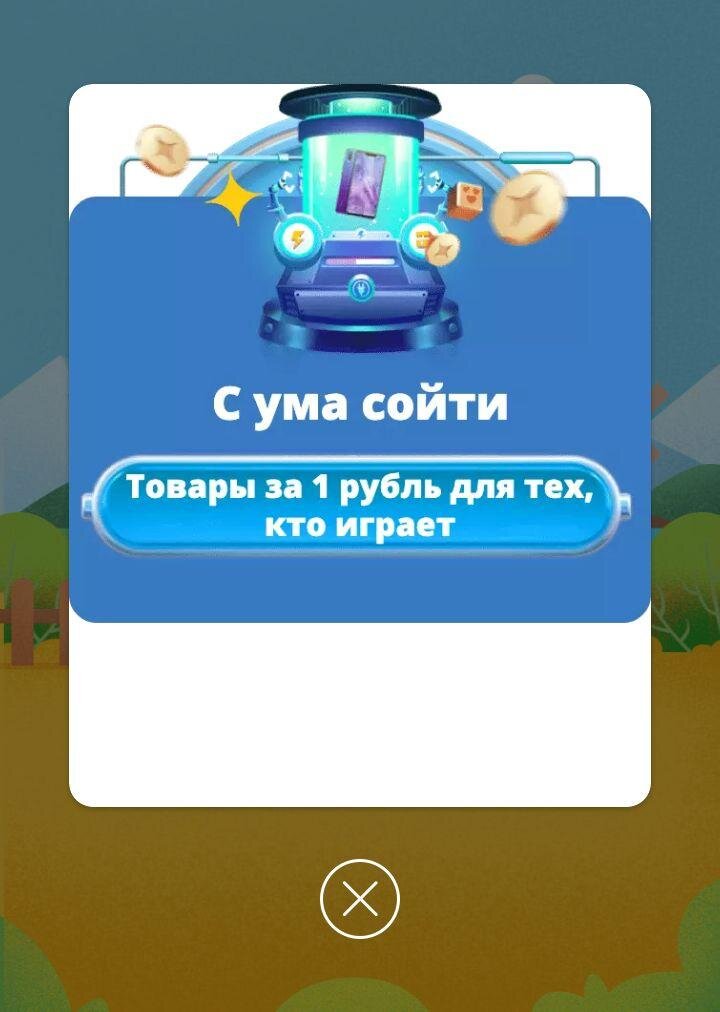Tap the small coin beside the gift coupon
Screen dimensions: 720x1012
point(443,249)
